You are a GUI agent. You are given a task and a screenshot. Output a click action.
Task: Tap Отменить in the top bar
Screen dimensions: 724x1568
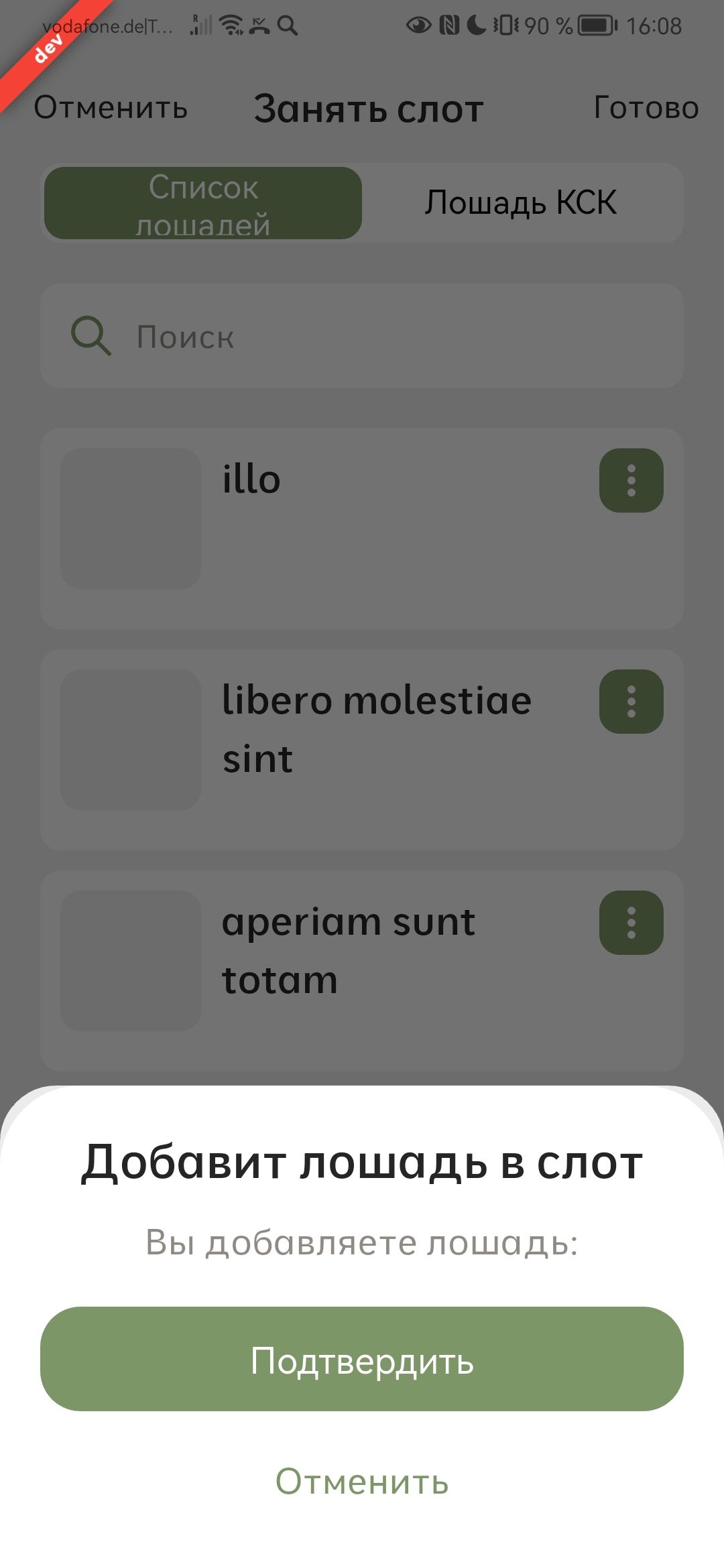coord(111,108)
